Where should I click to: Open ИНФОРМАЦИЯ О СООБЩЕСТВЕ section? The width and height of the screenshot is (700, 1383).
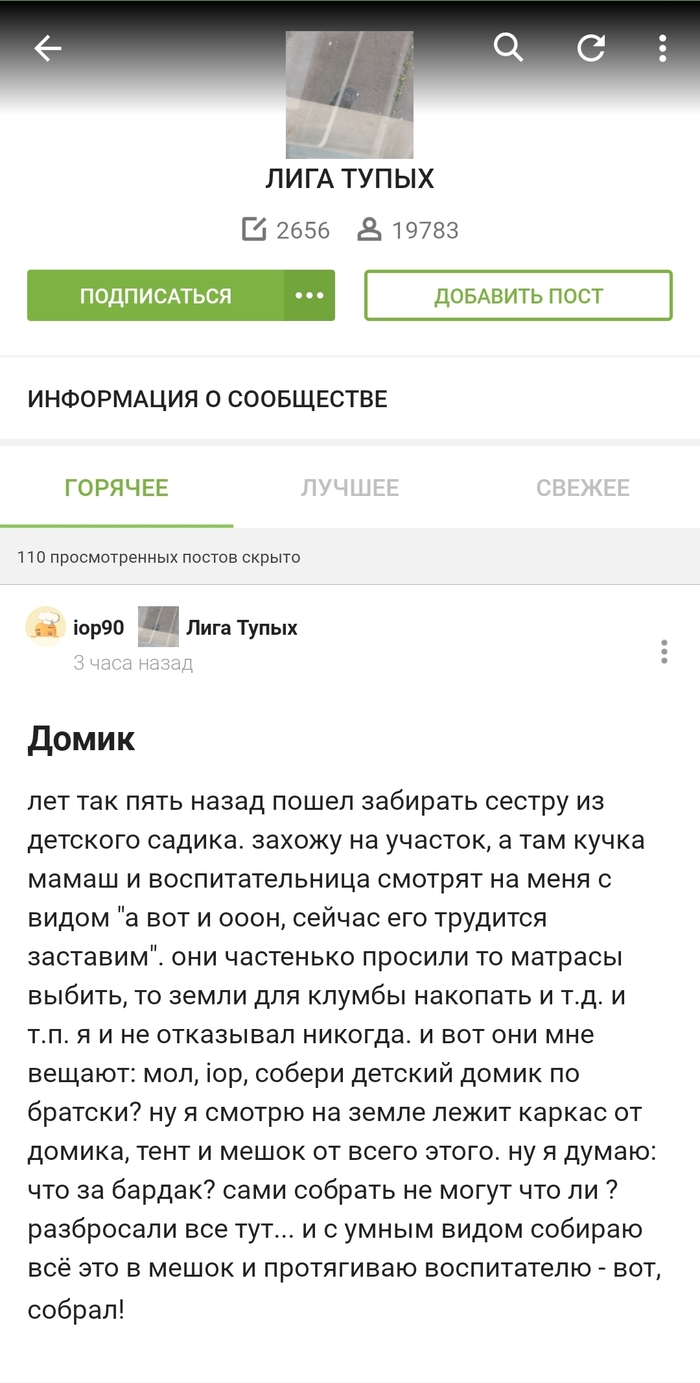coord(207,399)
